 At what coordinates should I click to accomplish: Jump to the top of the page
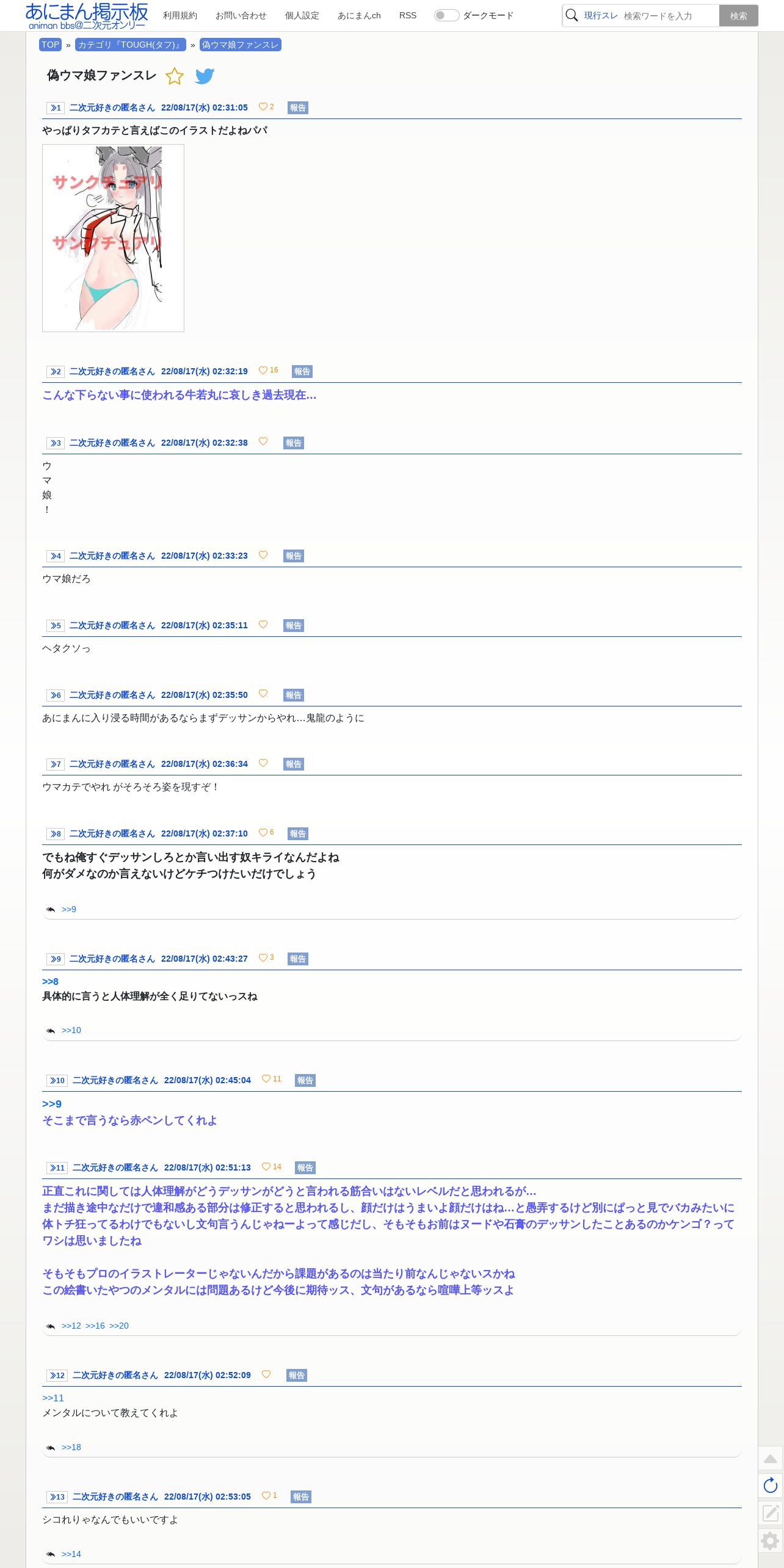pos(771,1459)
